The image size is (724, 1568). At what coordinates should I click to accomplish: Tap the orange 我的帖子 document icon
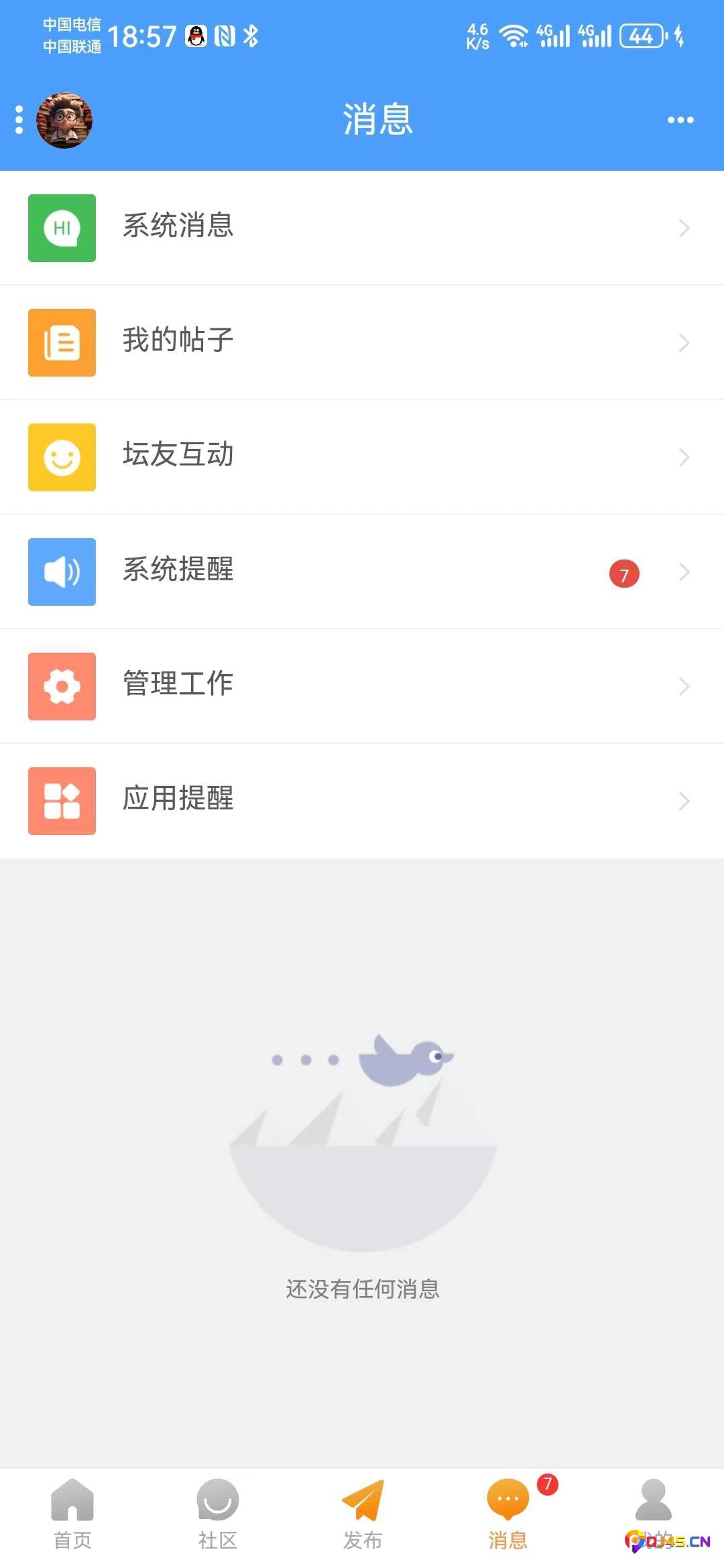[62, 342]
